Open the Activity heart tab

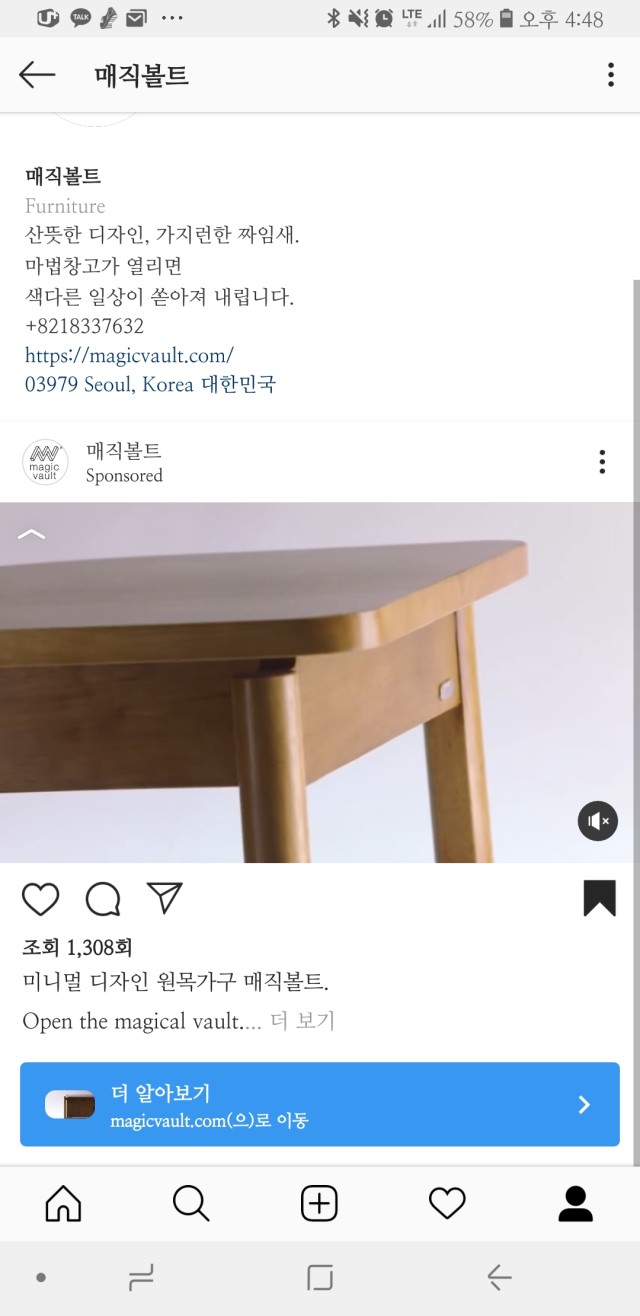(447, 1203)
